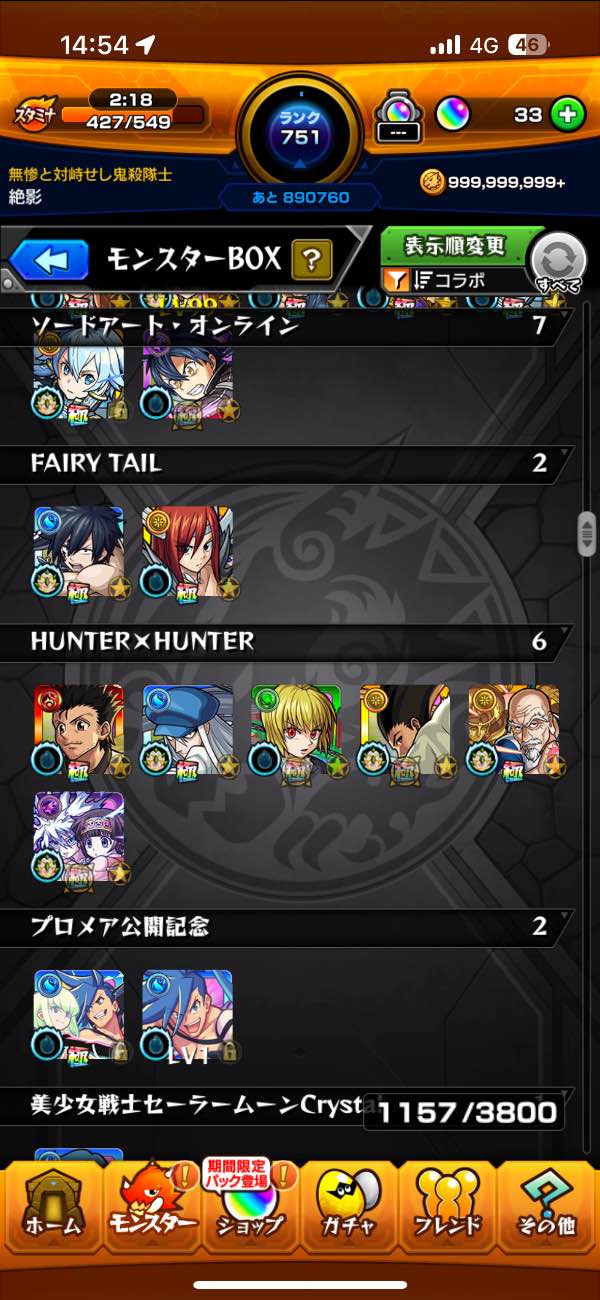Select the dark-haired Gray monster in FAIRY TAIL

79,551
